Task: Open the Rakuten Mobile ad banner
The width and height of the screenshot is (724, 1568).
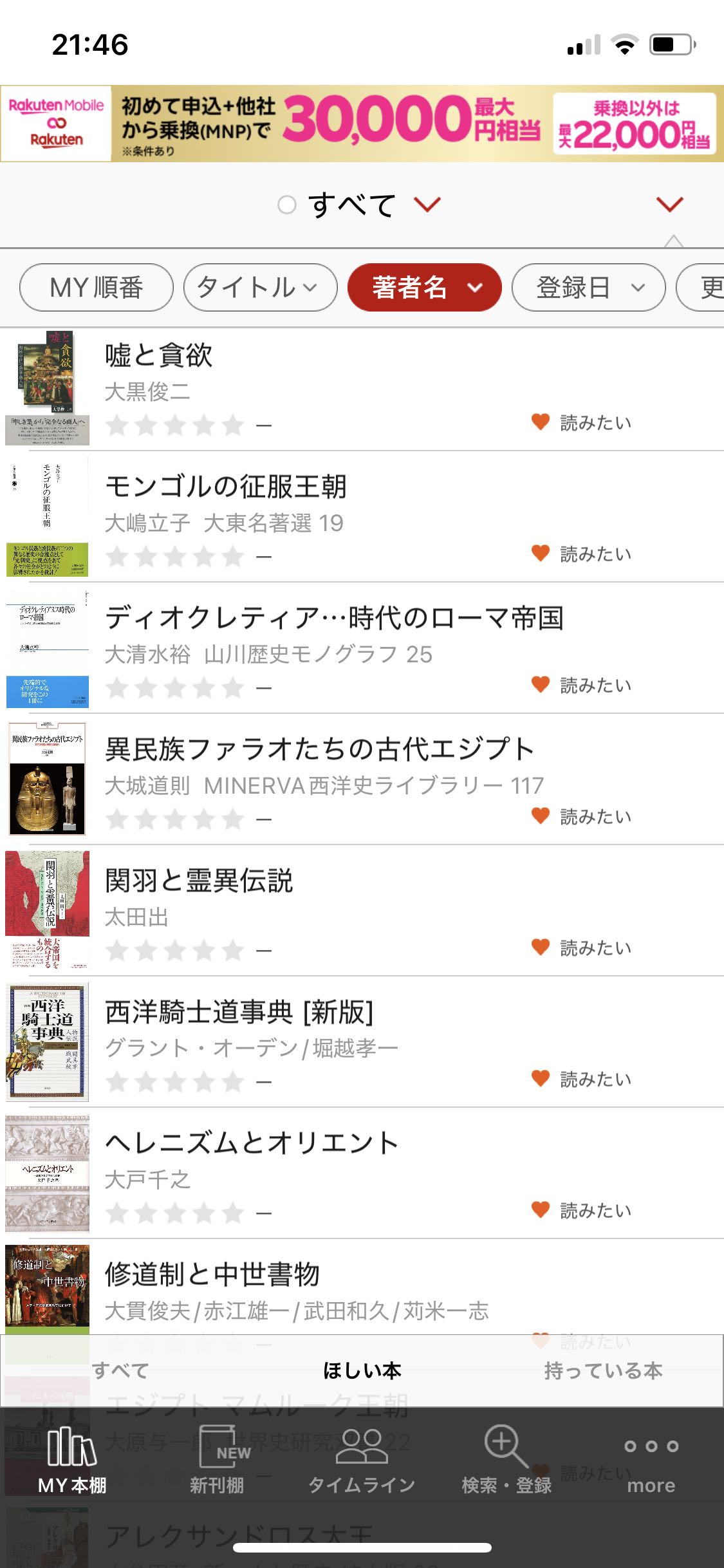Action: tap(362, 124)
